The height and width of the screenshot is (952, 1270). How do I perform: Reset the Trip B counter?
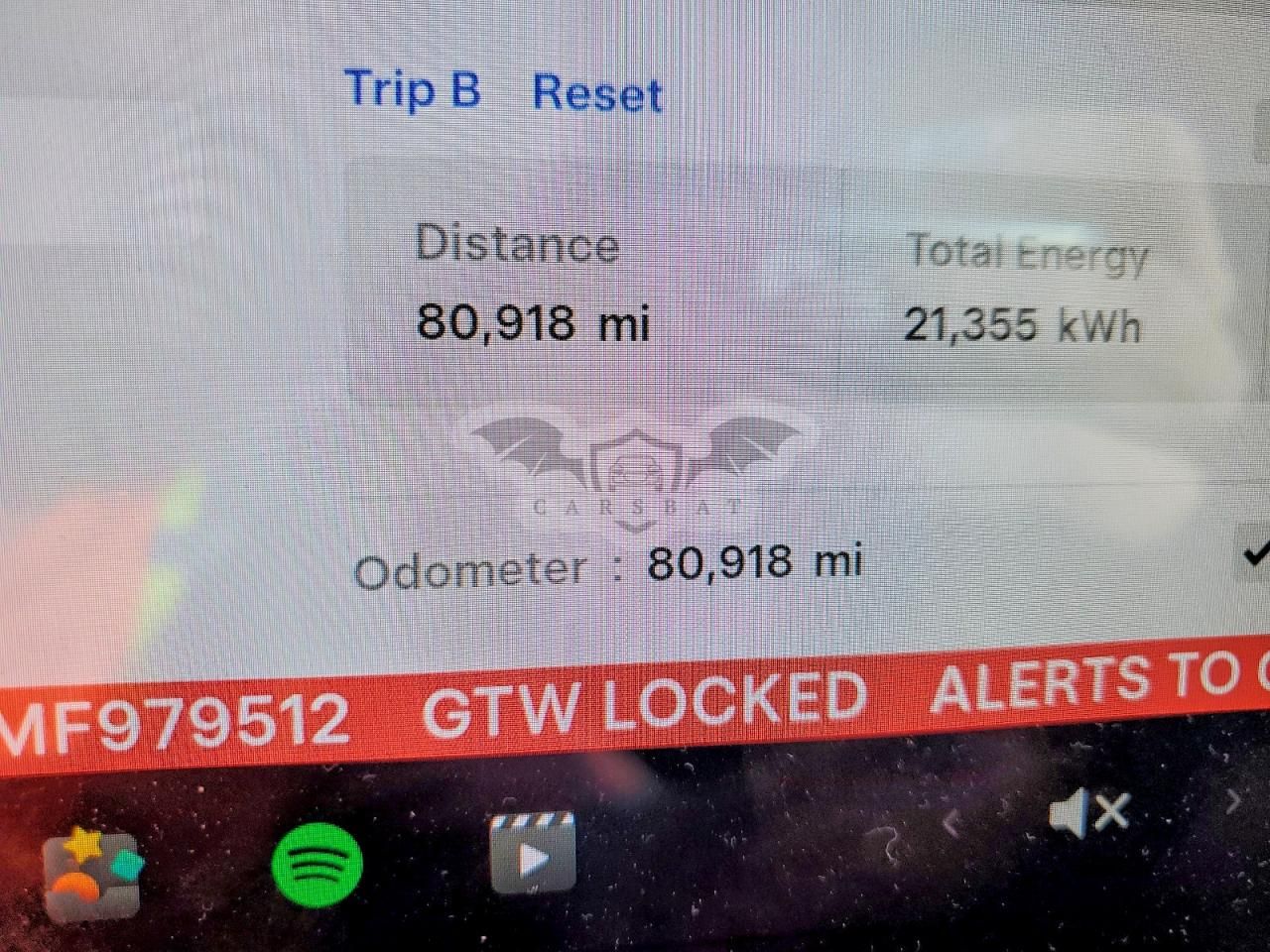click(597, 93)
